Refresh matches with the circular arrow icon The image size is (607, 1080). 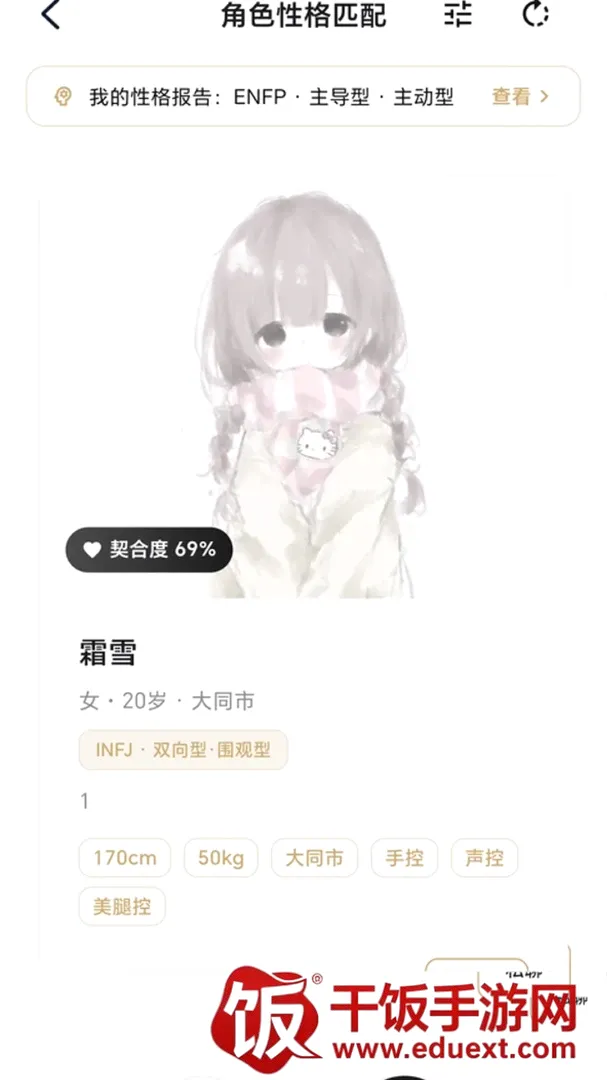535,14
